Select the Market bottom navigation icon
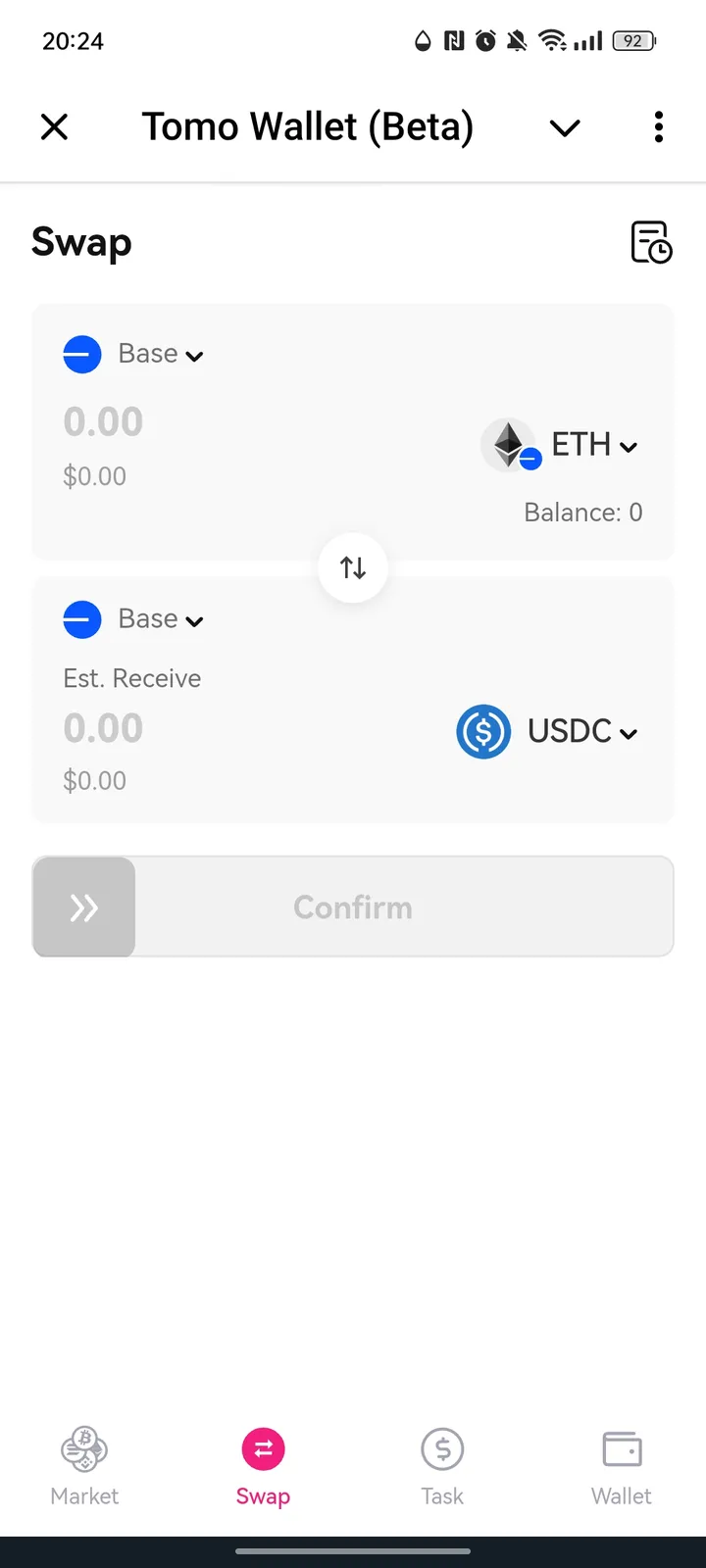The height and width of the screenshot is (1568, 706). click(84, 1447)
